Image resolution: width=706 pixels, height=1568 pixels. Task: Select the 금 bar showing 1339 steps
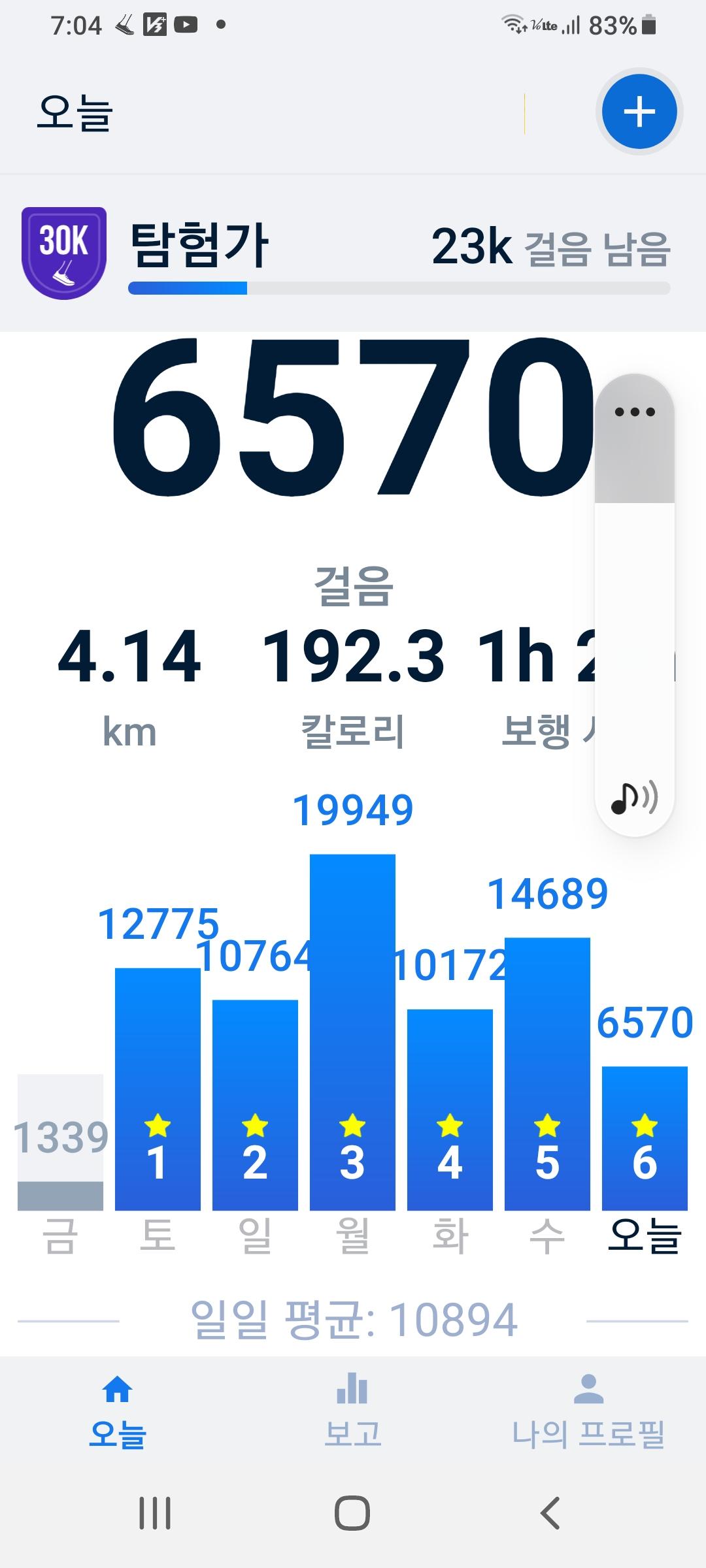60,1142
